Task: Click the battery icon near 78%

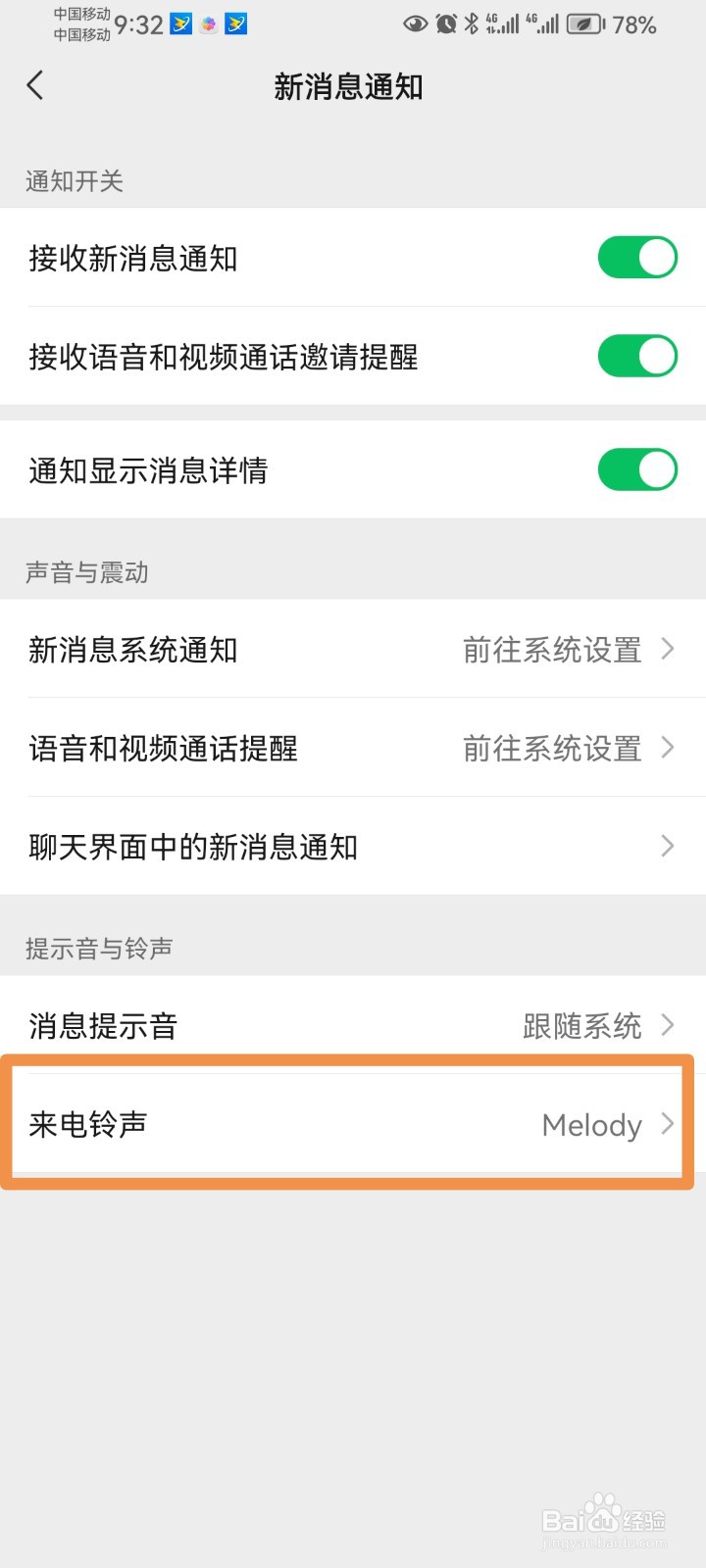Action: [582, 24]
